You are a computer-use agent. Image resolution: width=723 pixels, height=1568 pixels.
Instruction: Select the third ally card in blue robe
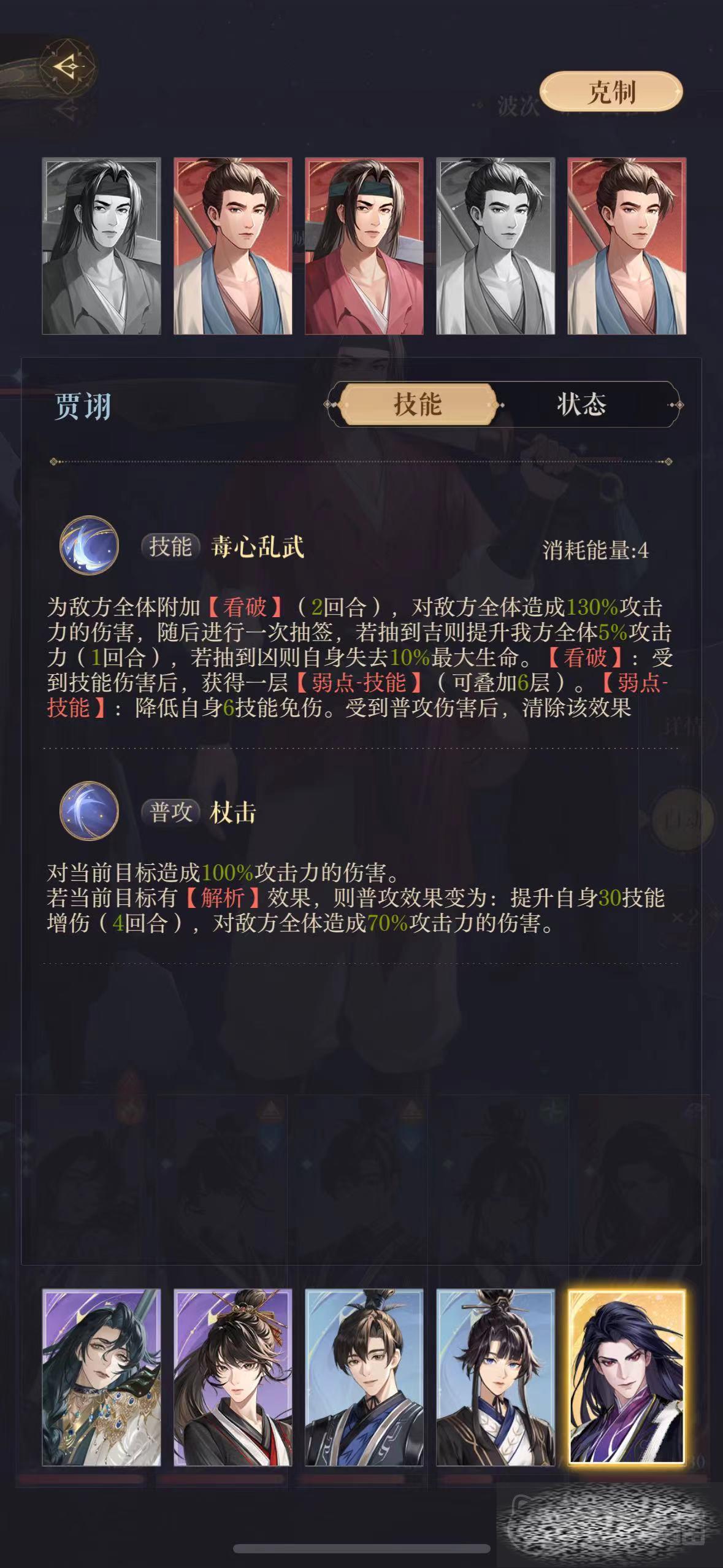[x=364, y=1377]
